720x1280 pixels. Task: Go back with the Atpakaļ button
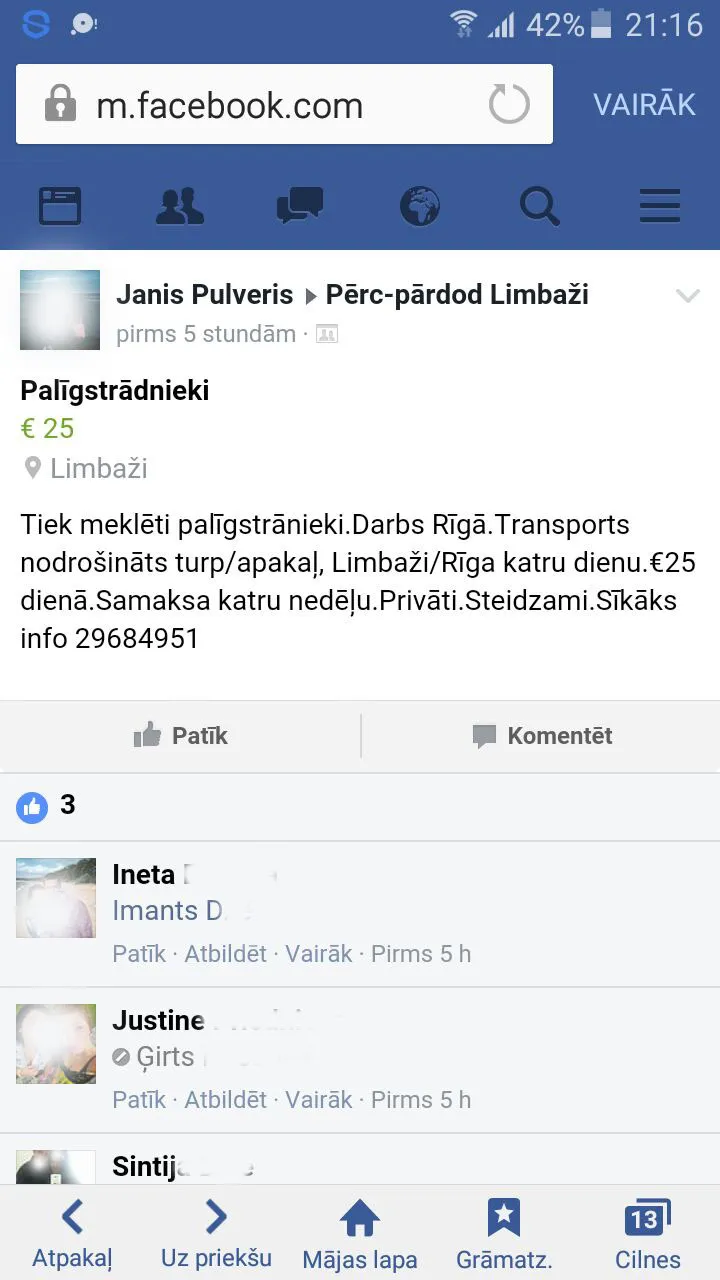pos(72,1236)
